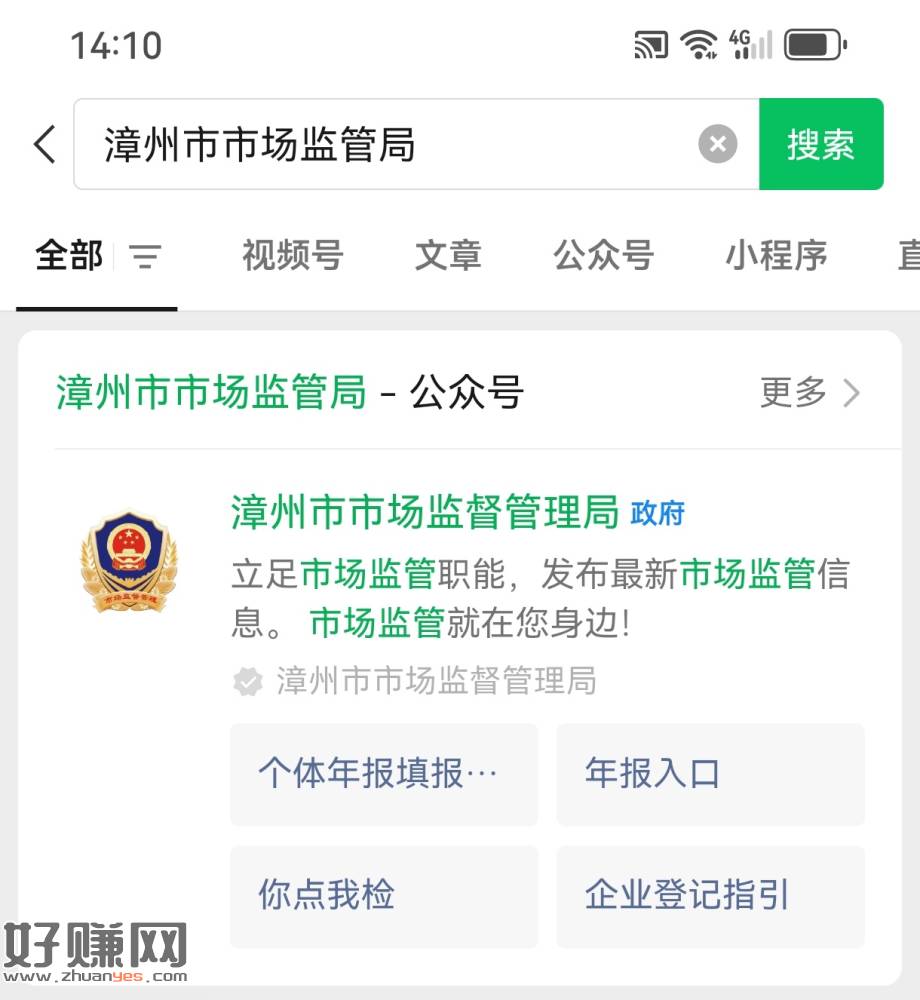The width and height of the screenshot is (920, 1000).
Task: Open 企业登记指引
Action: (710, 896)
